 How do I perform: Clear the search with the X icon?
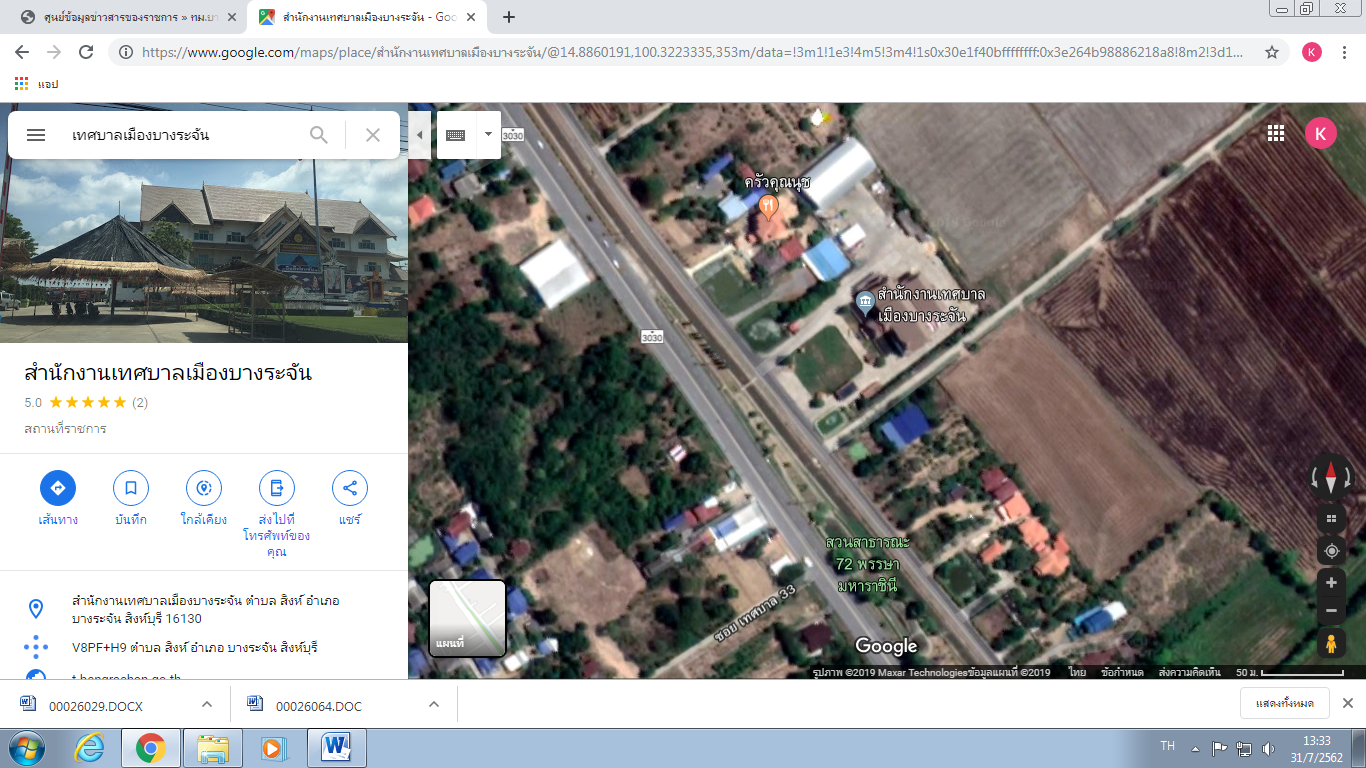(x=373, y=135)
